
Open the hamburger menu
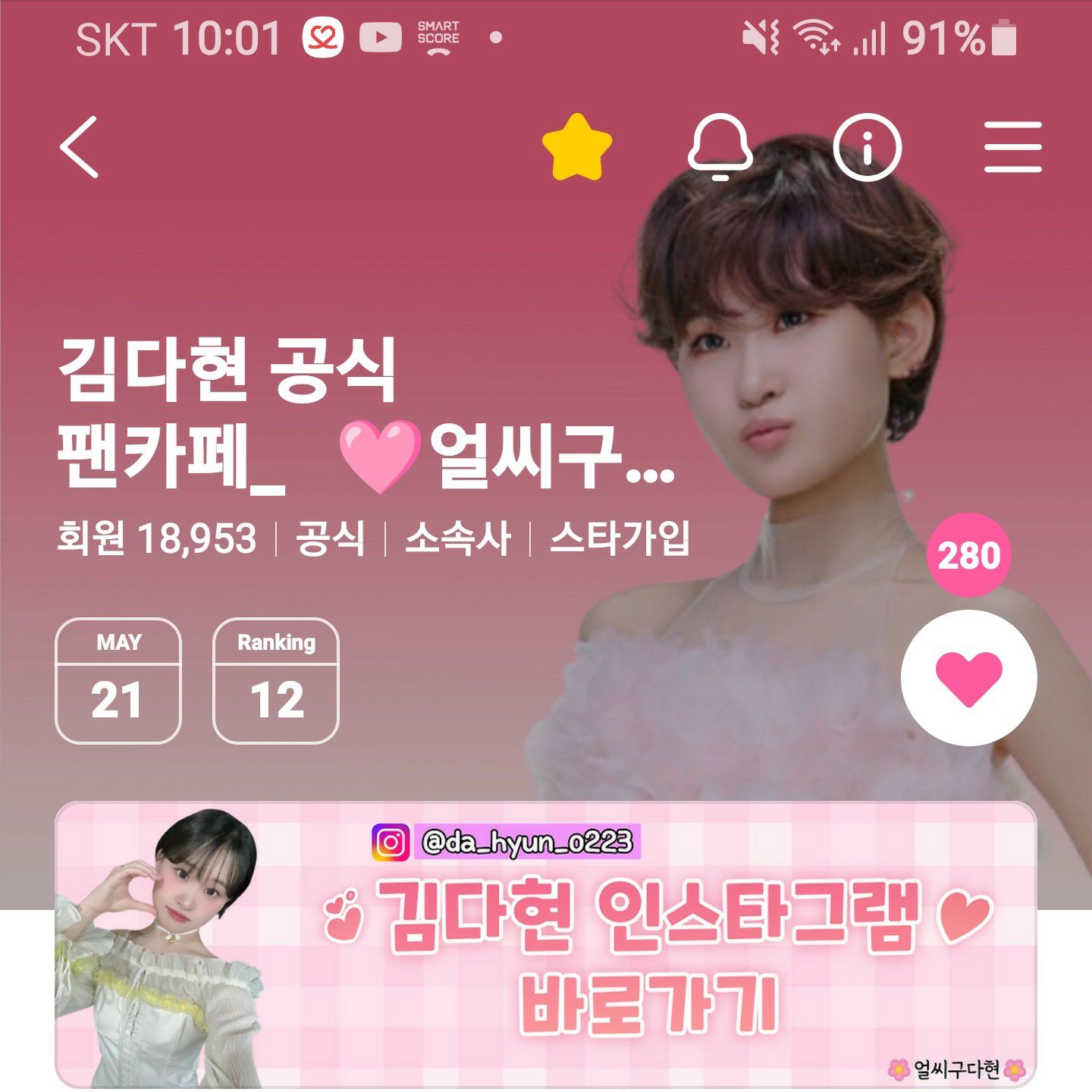pos(1012,147)
